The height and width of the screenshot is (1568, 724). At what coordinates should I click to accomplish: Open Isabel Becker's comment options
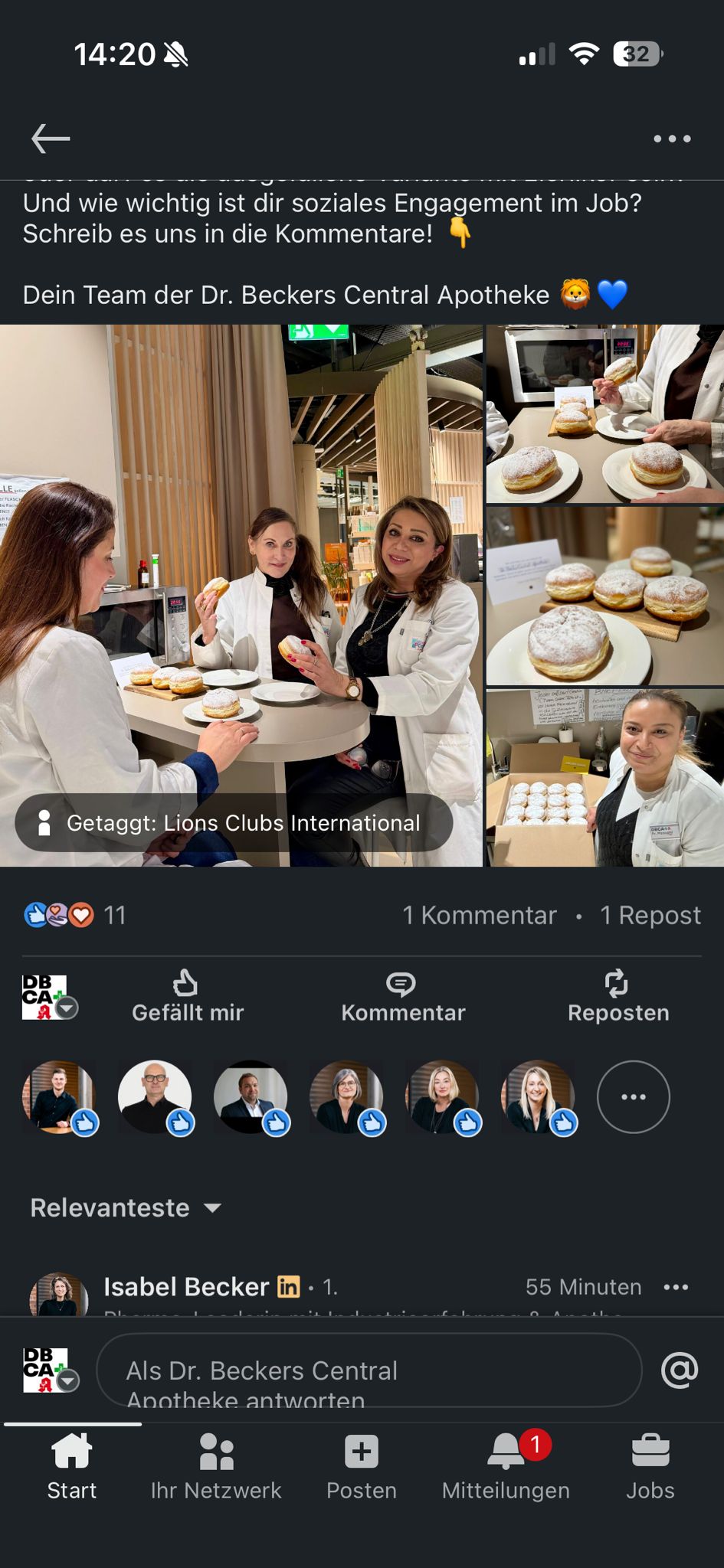click(x=676, y=1287)
